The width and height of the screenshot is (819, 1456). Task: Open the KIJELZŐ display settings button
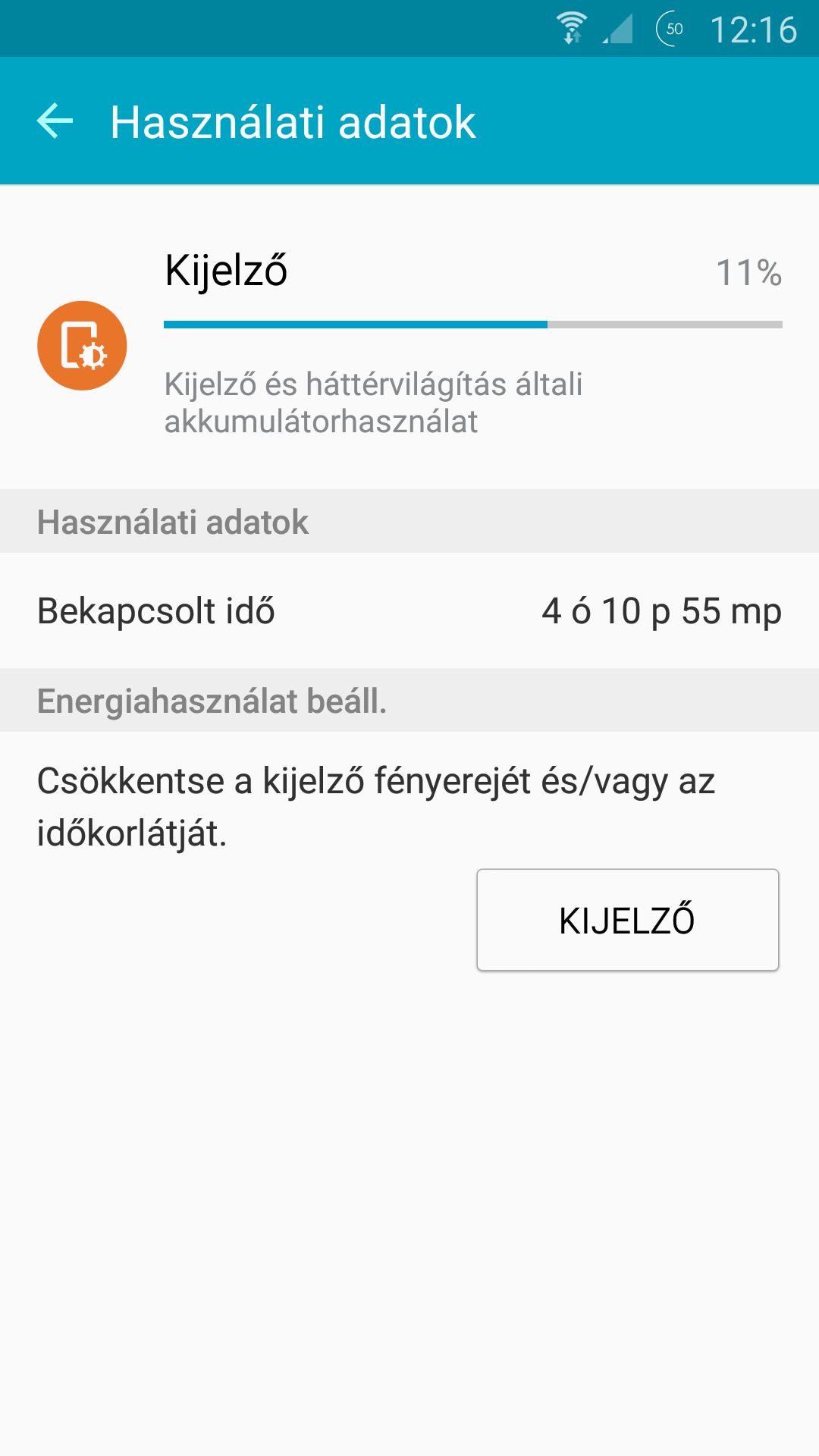pyautogui.click(x=627, y=919)
